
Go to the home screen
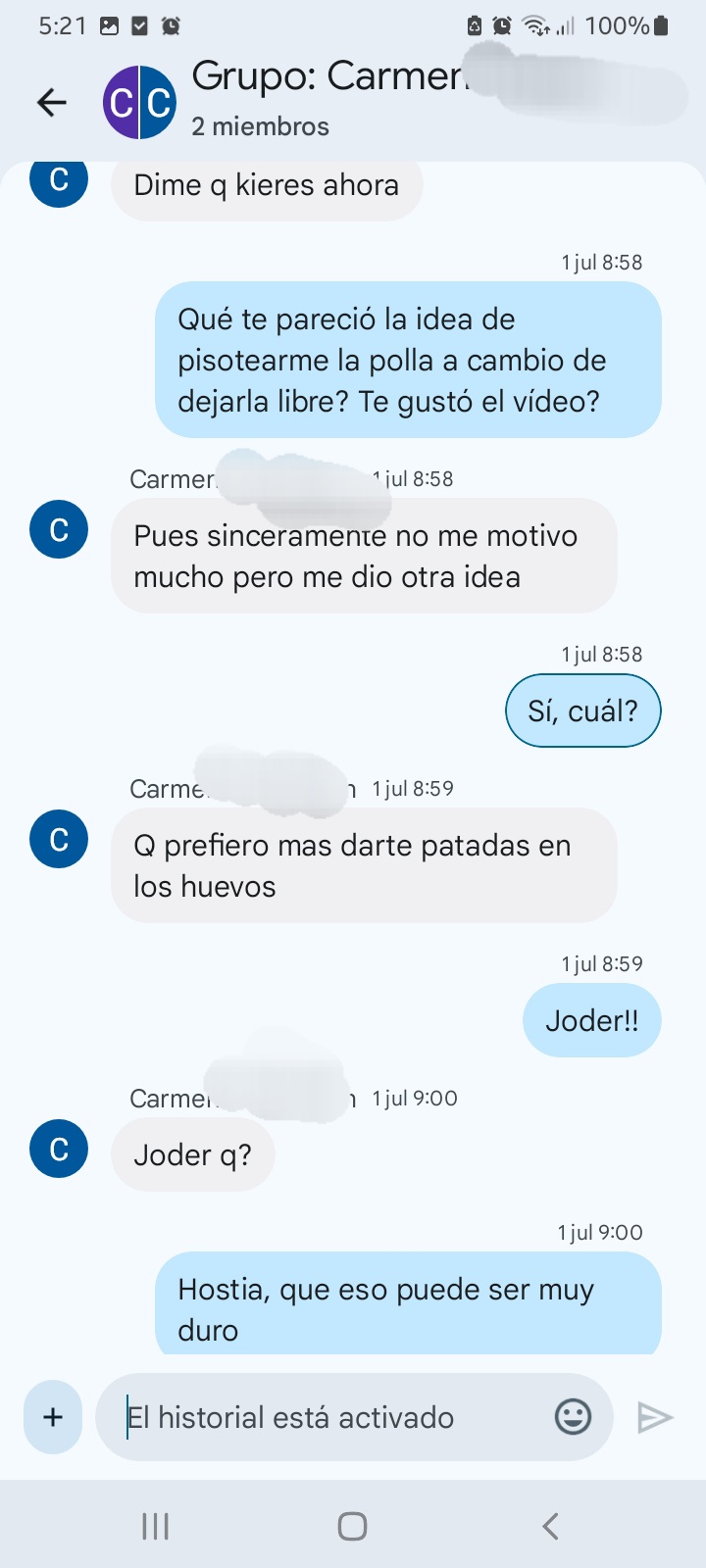coord(352,1526)
